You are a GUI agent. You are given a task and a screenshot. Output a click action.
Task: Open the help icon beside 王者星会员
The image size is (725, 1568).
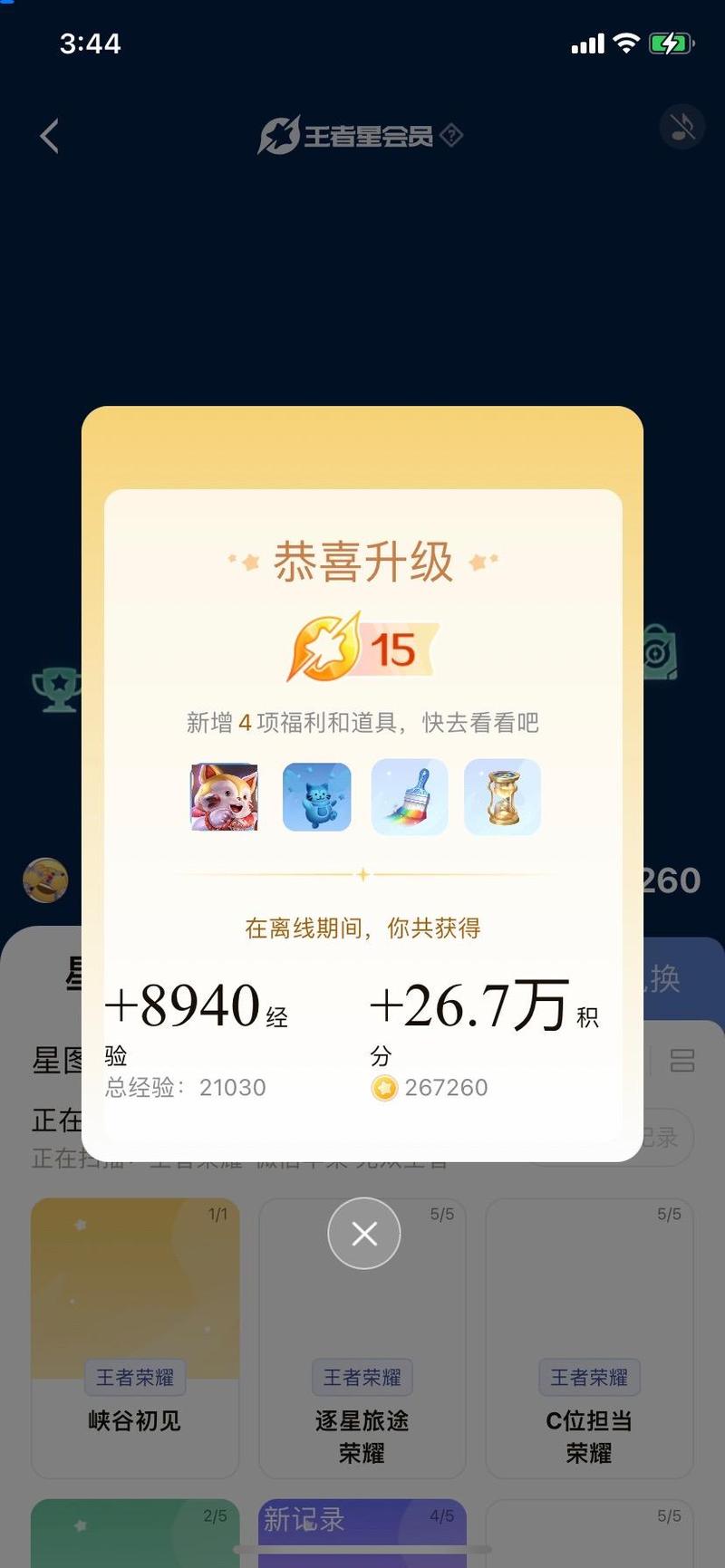click(x=451, y=136)
